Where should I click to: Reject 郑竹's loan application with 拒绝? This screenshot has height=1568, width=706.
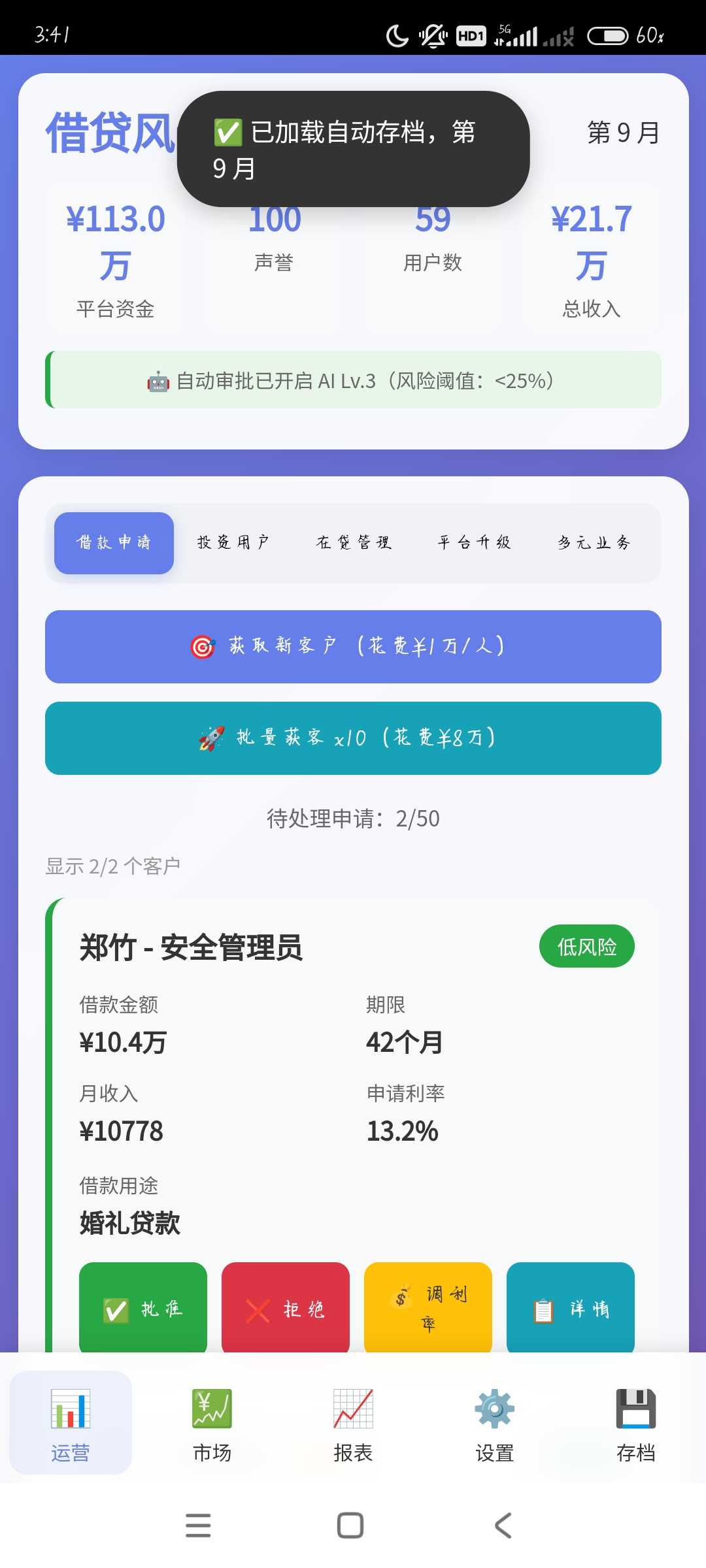tap(285, 1308)
